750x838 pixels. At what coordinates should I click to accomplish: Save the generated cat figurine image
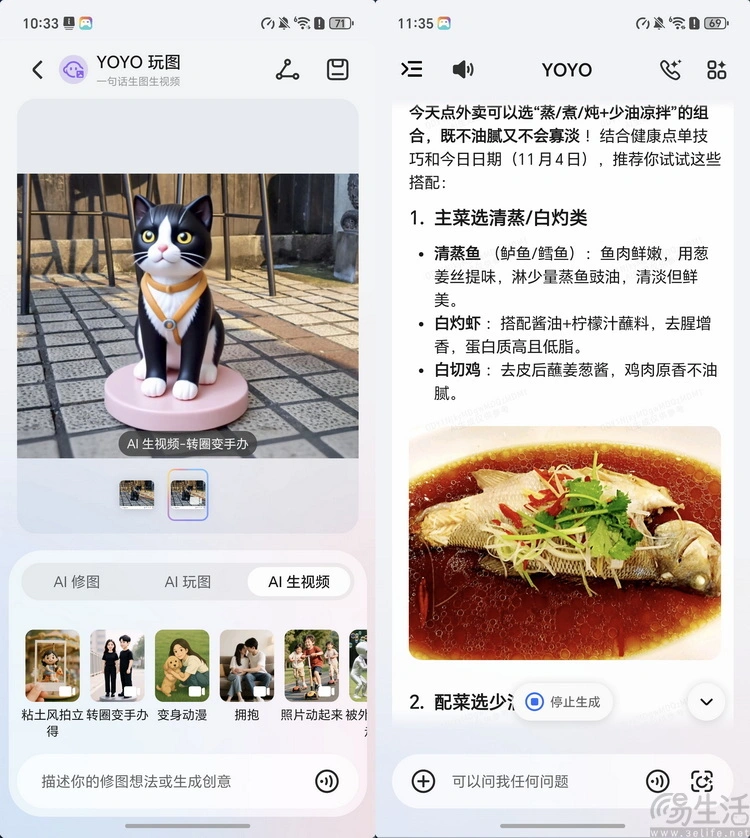pos(338,70)
